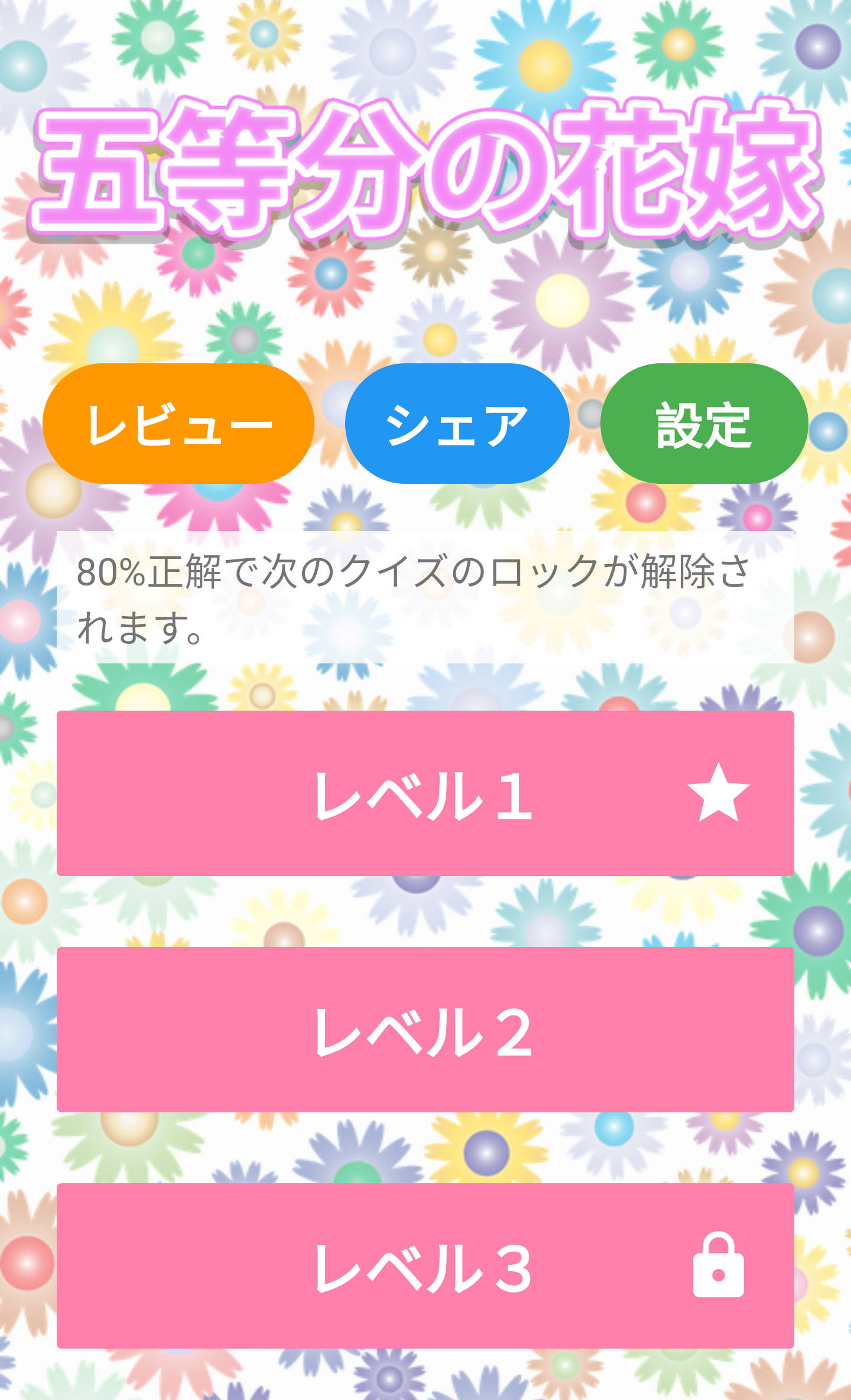851x1400 pixels.
Task: Select the レベル2 quiz
Action: point(425,1030)
